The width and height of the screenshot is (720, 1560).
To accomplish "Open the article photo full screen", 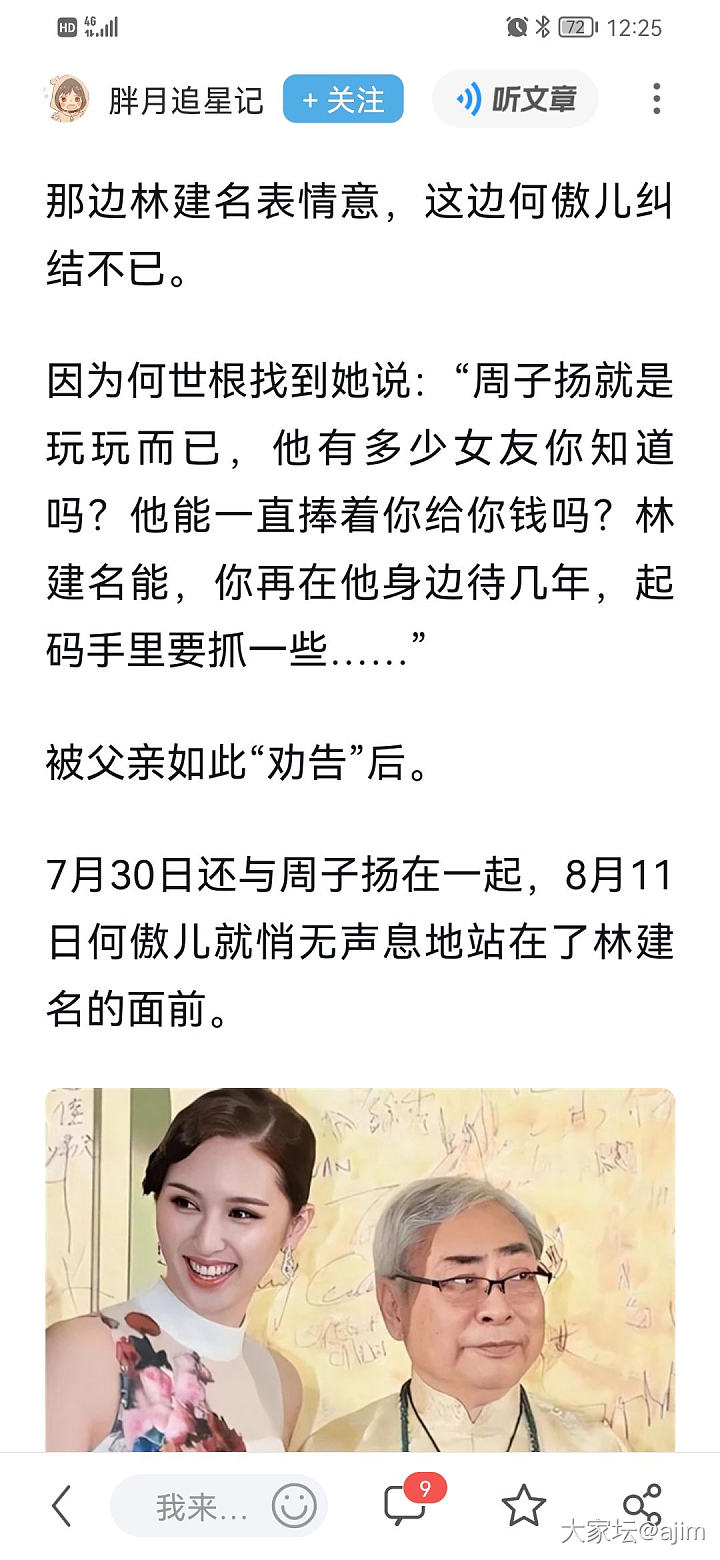I will point(360,1270).
